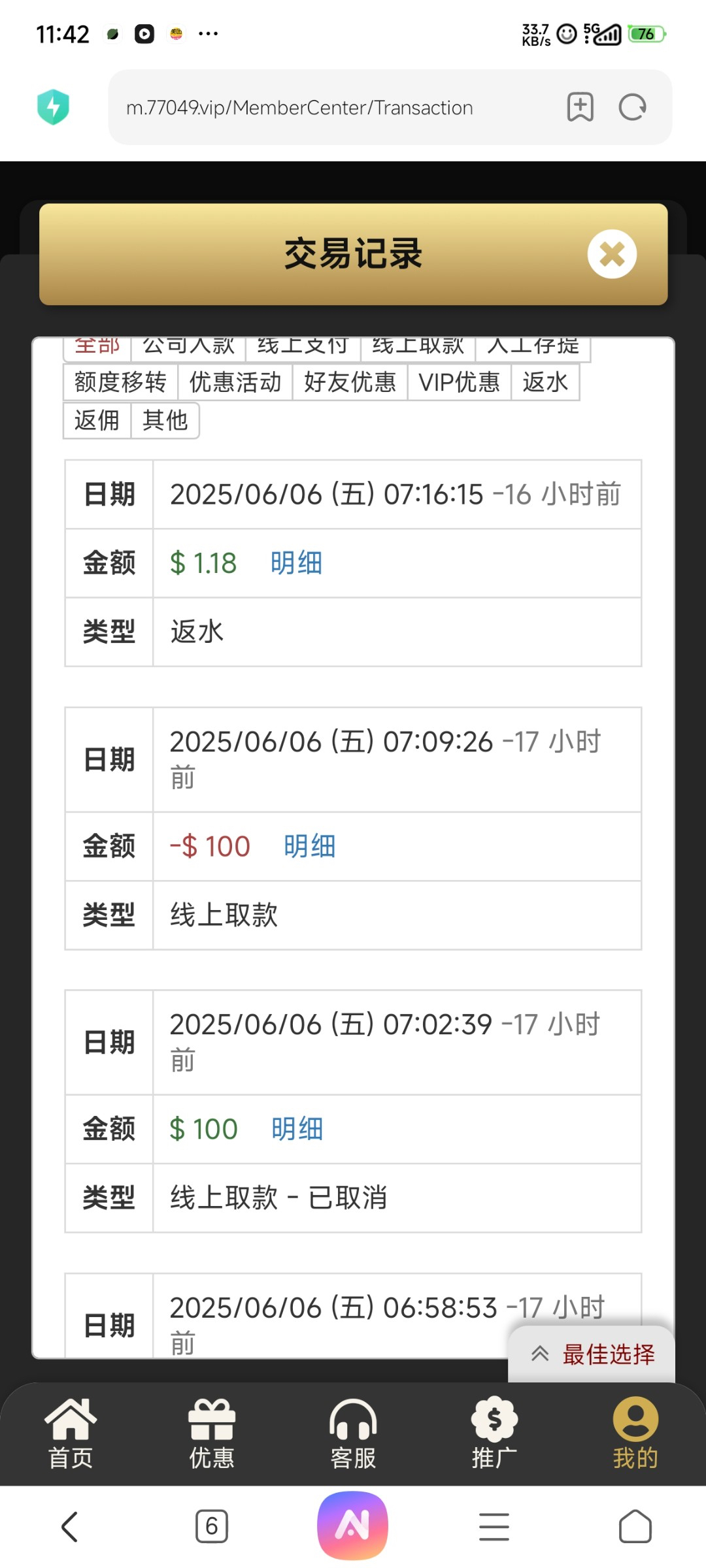Select the 其他 filter
This screenshot has width=706, height=1568.
[x=165, y=420]
